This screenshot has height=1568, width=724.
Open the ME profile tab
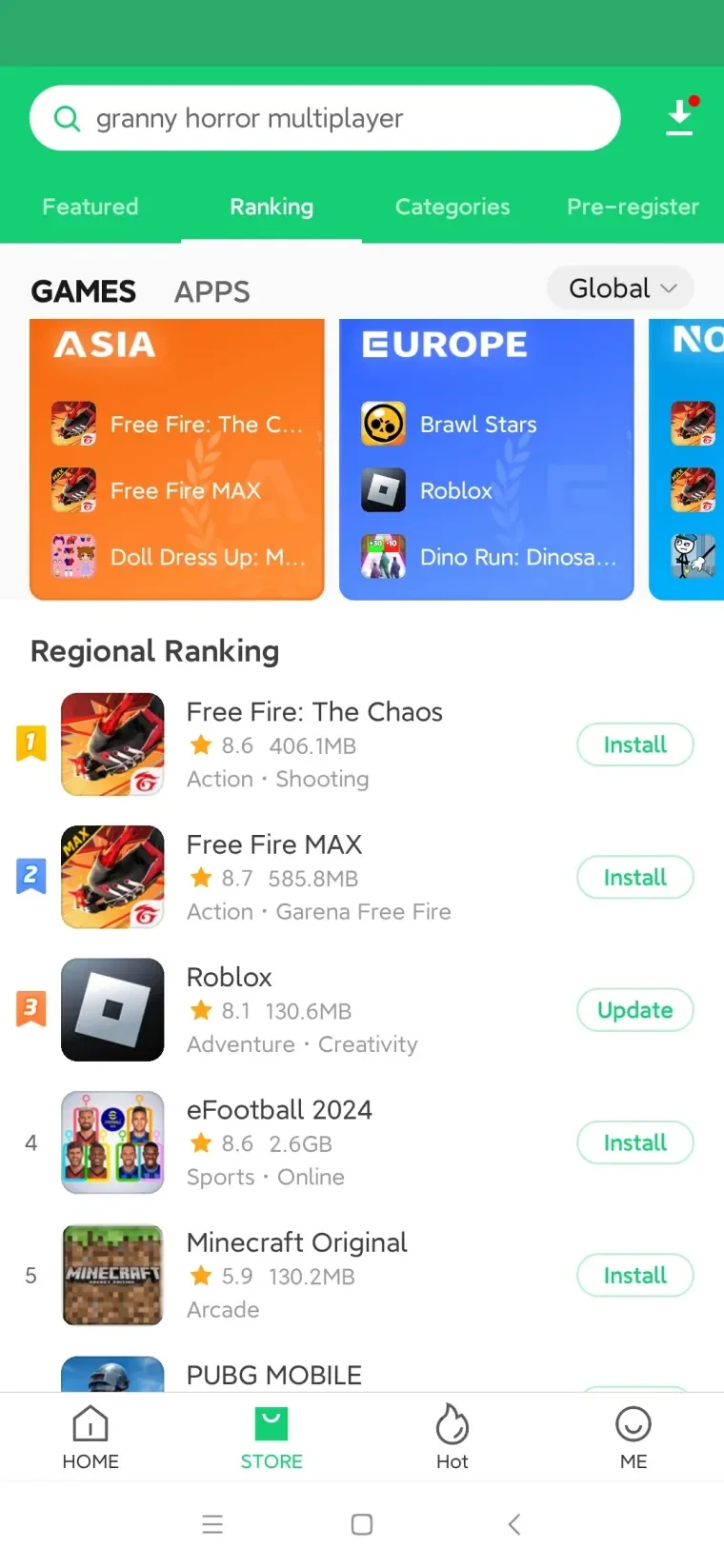(633, 1438)
